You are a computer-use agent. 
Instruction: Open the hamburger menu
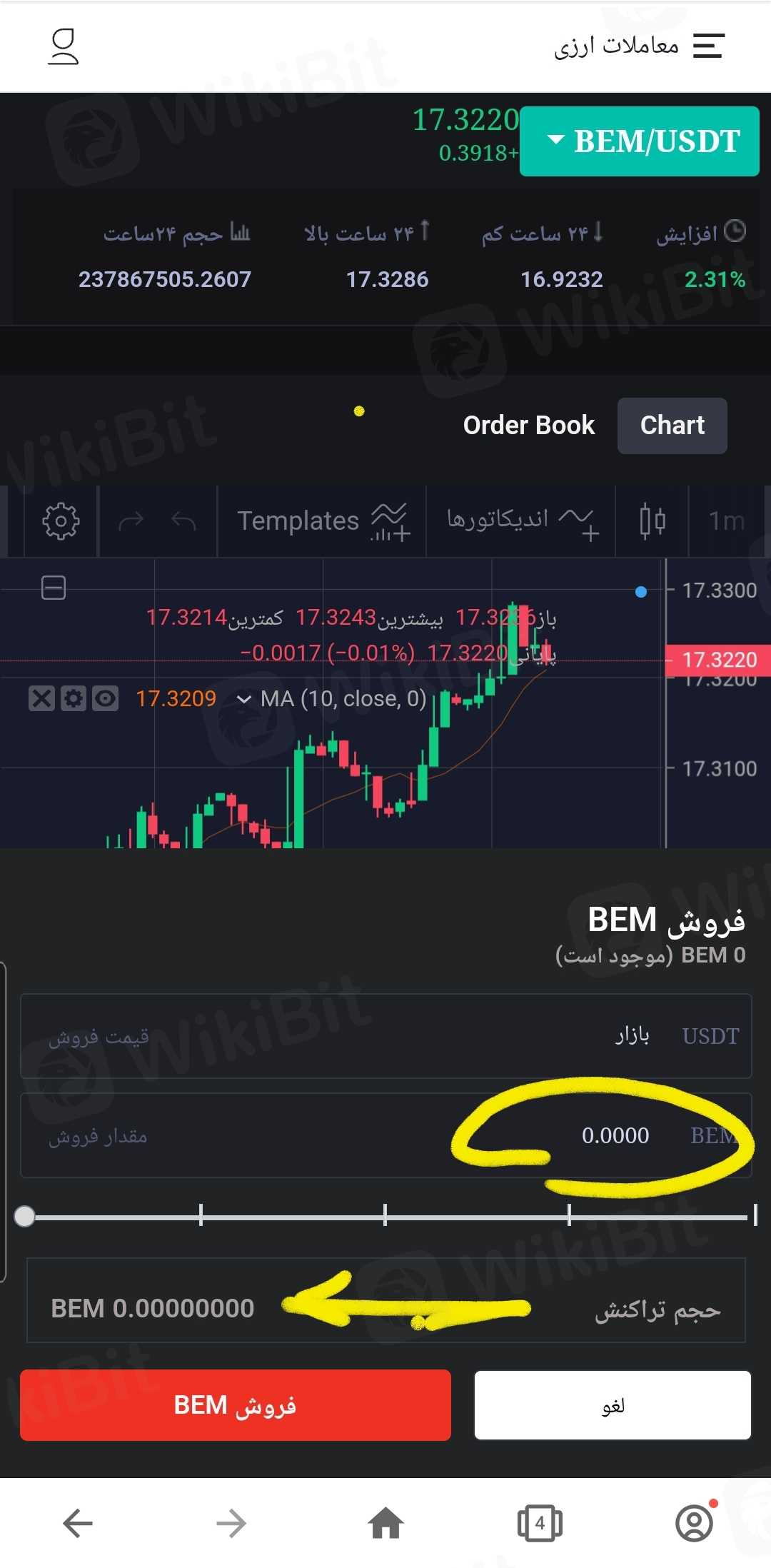click(x=708, y=46)
